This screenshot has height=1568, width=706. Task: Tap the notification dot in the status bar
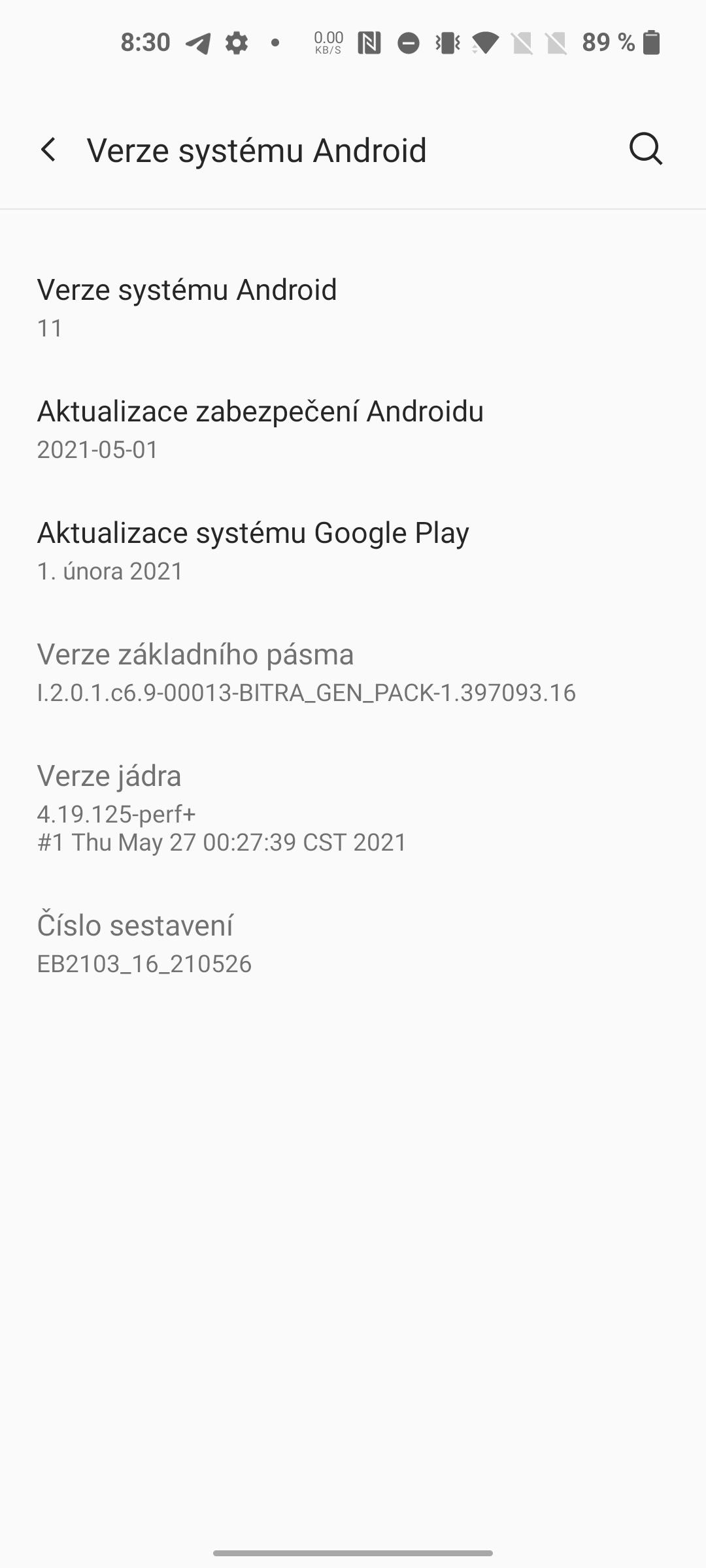tap(275, 42)
